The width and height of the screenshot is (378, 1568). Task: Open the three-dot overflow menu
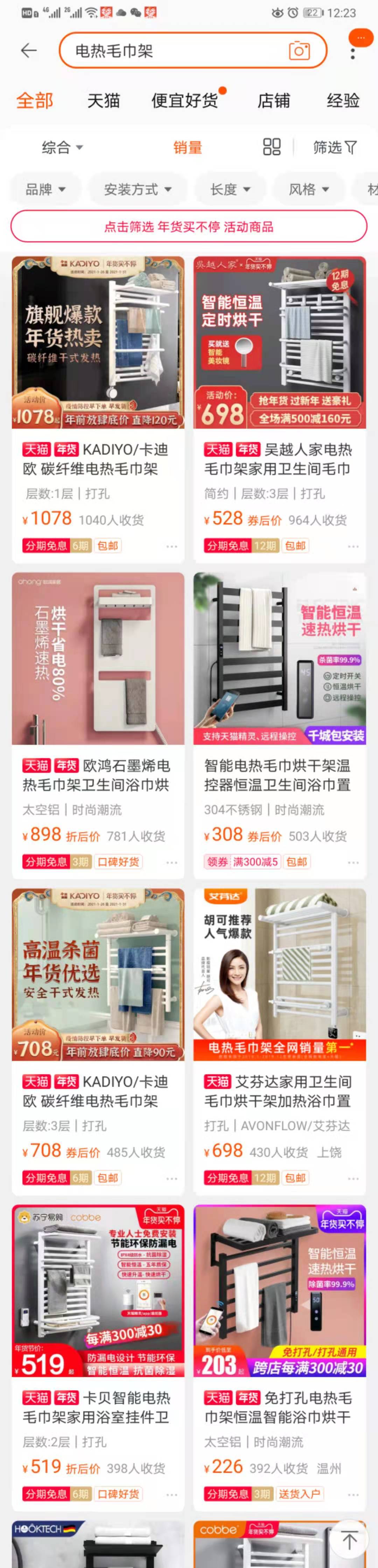click(x=353, y=53)
